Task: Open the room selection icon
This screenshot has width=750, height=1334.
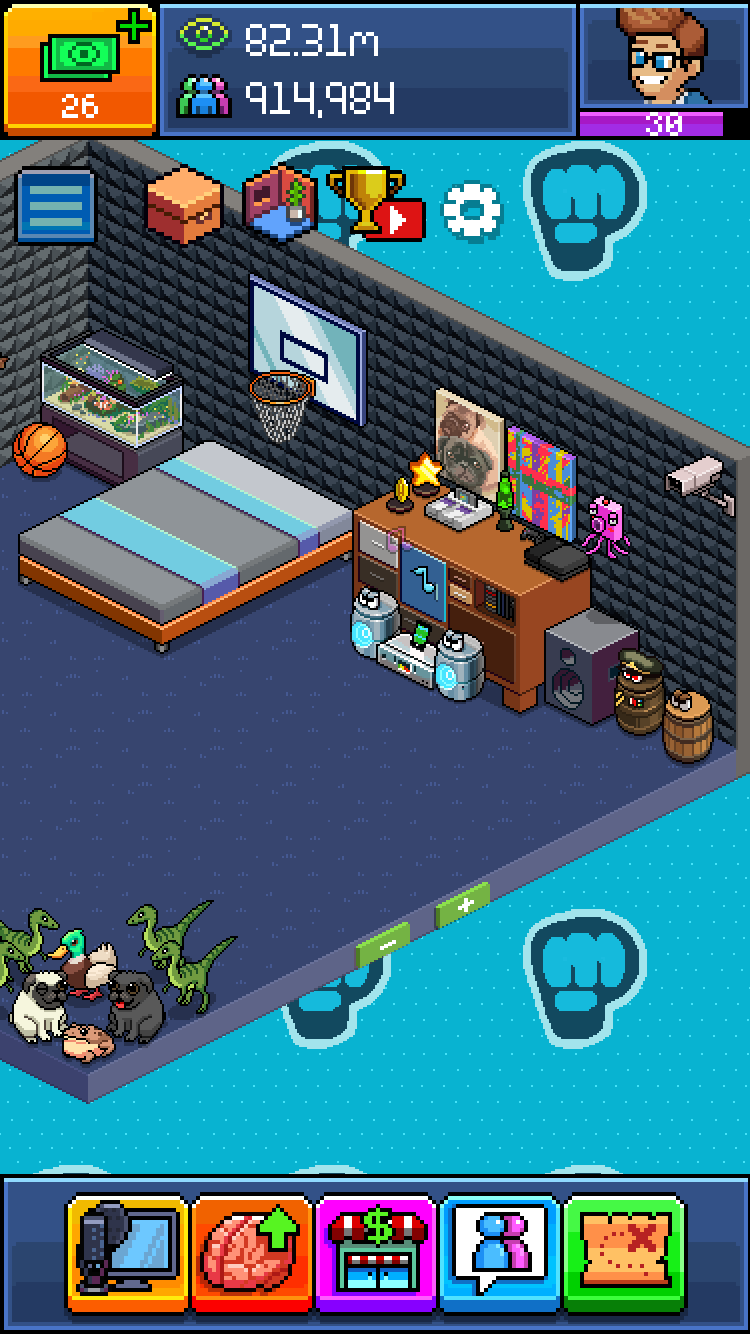Action: [282, 203]
